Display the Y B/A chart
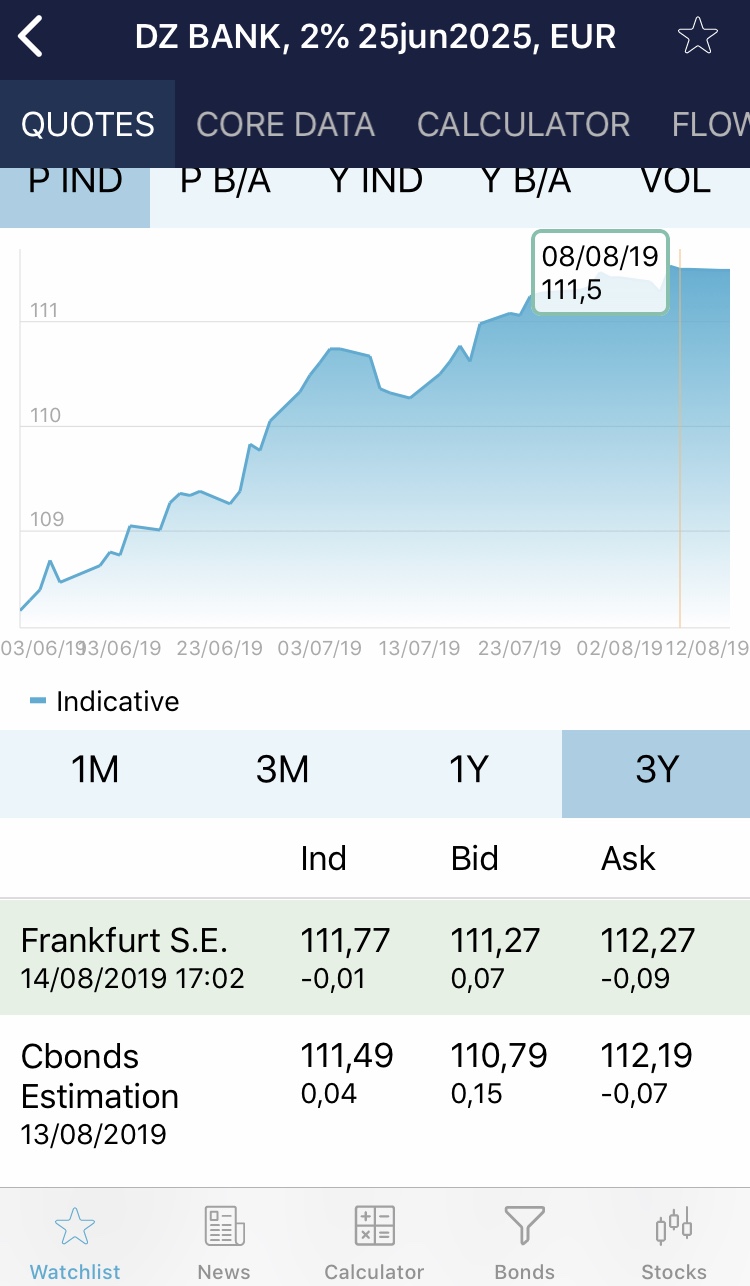 click(x=526, y=182)
